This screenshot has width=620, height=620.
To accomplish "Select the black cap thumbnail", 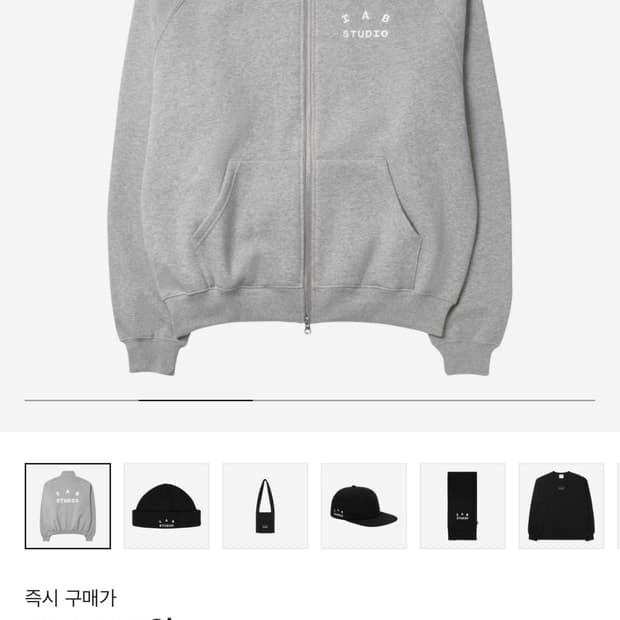I will (x=364, y=506).
